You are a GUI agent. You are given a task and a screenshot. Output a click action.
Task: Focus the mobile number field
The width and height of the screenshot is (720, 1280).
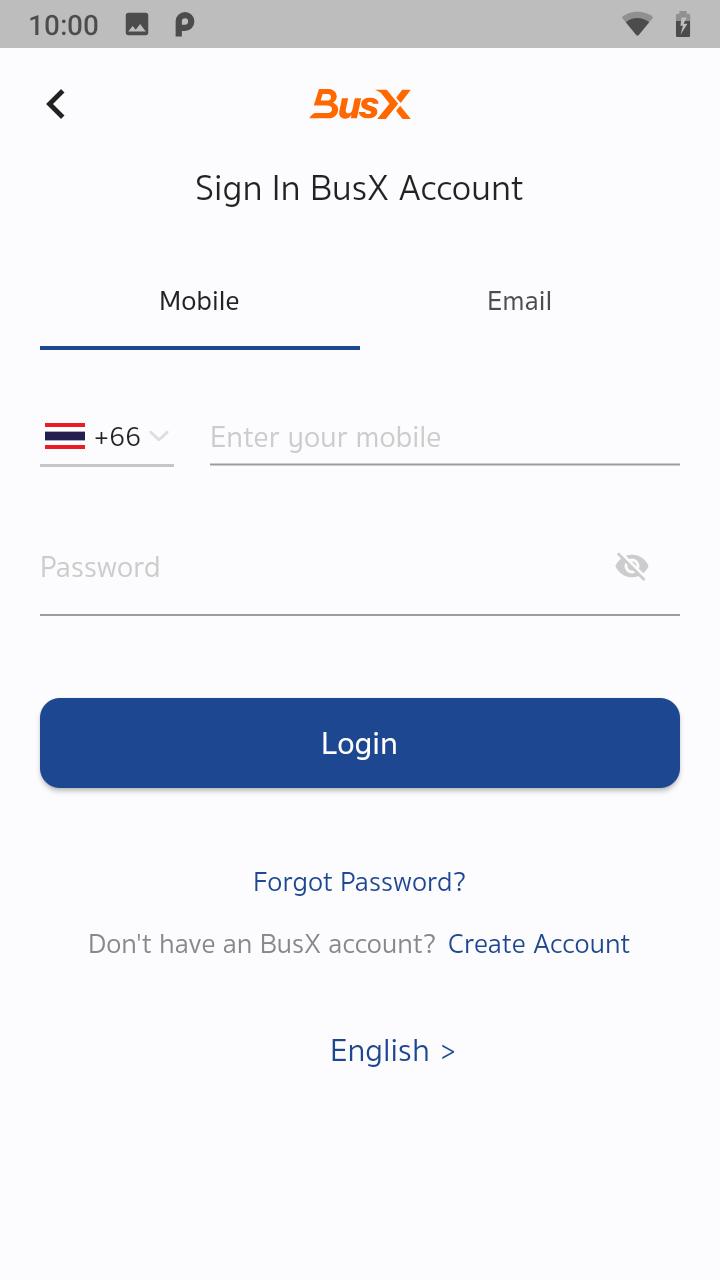click(444, 438)
